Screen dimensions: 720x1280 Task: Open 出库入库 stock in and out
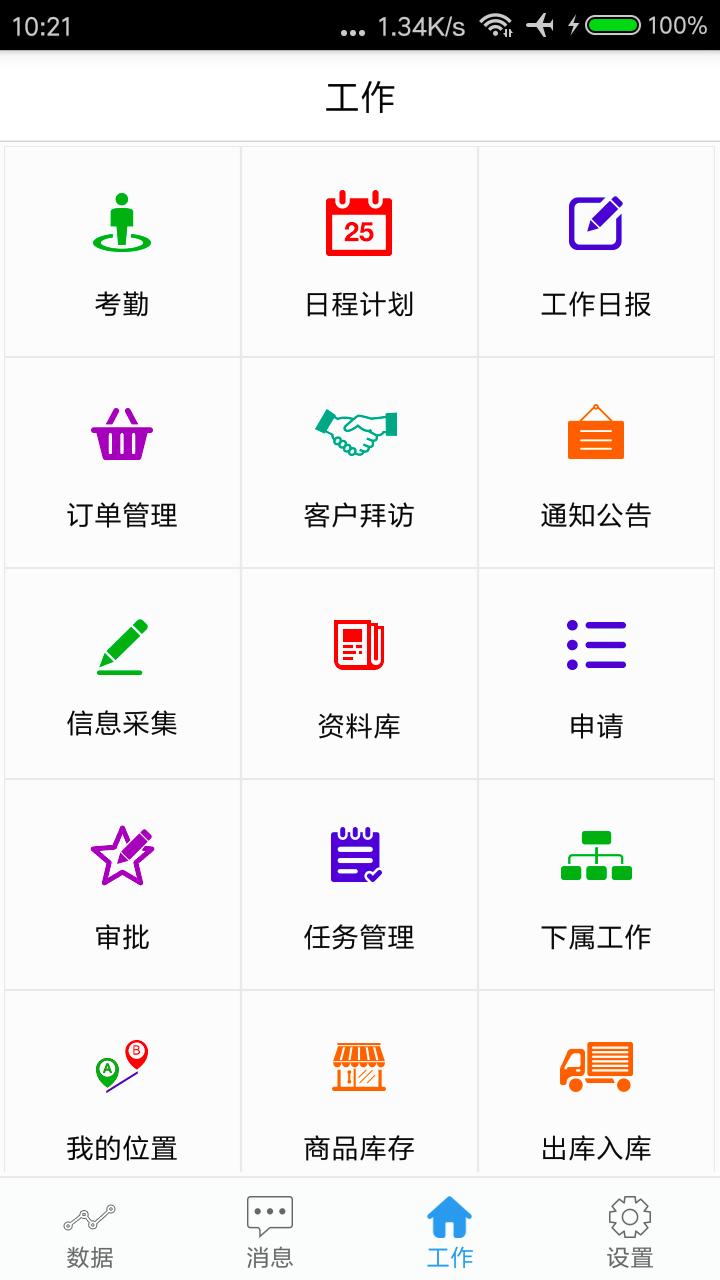click(x=596, y=1090)
